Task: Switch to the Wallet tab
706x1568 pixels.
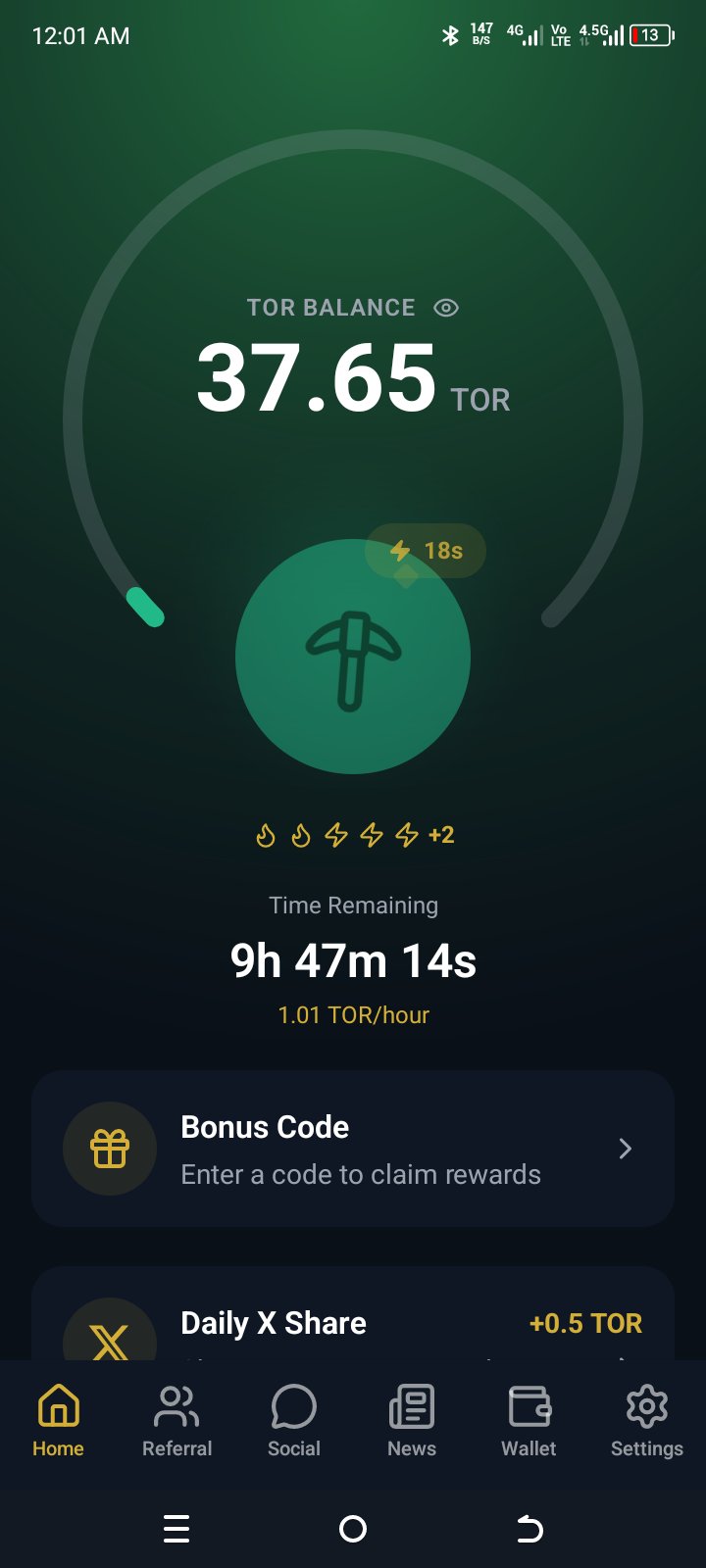Action: pos(529,1421)
